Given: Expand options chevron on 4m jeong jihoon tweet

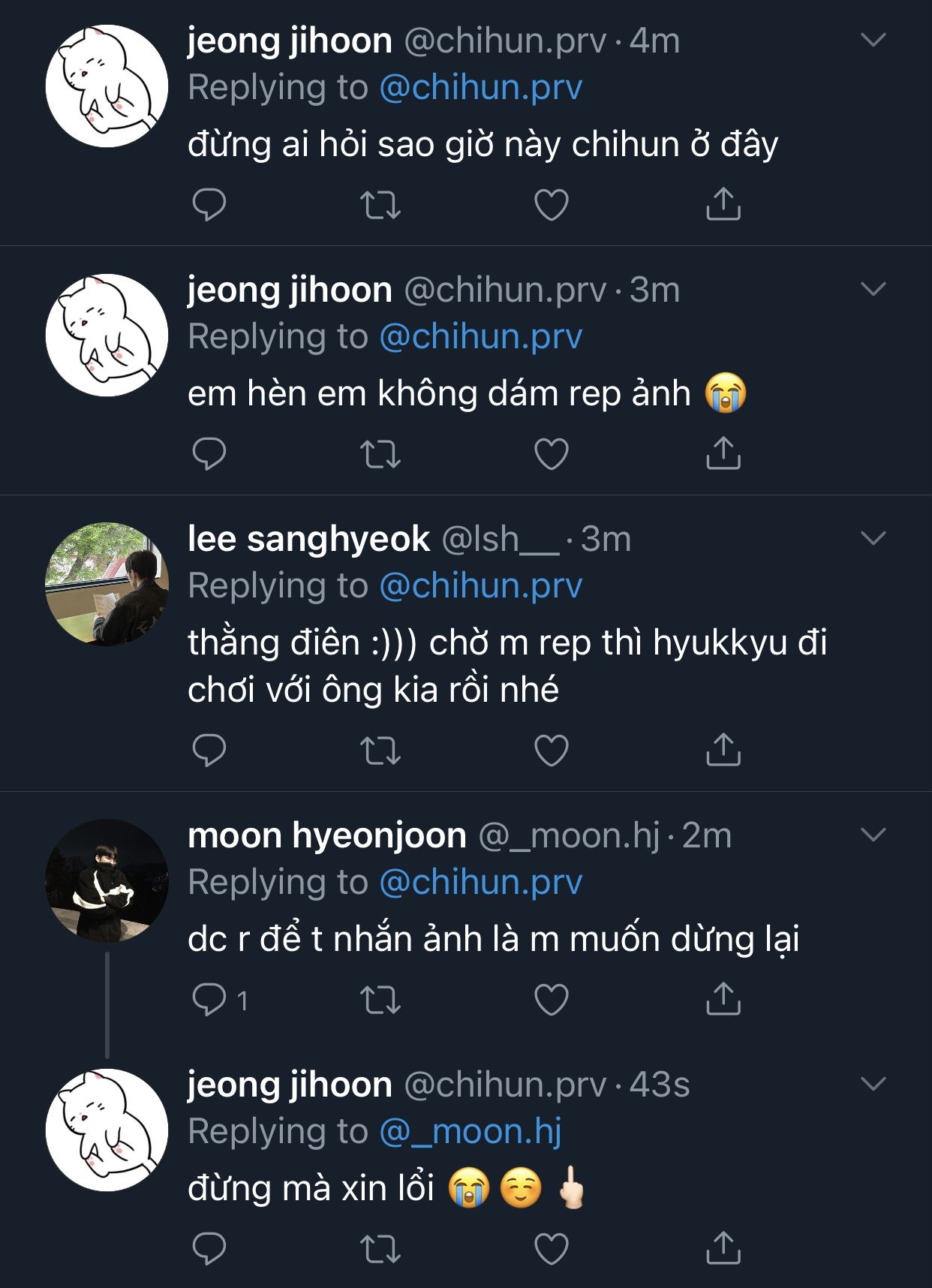Looking at the screenshot, I should click(x=873, y=40).
